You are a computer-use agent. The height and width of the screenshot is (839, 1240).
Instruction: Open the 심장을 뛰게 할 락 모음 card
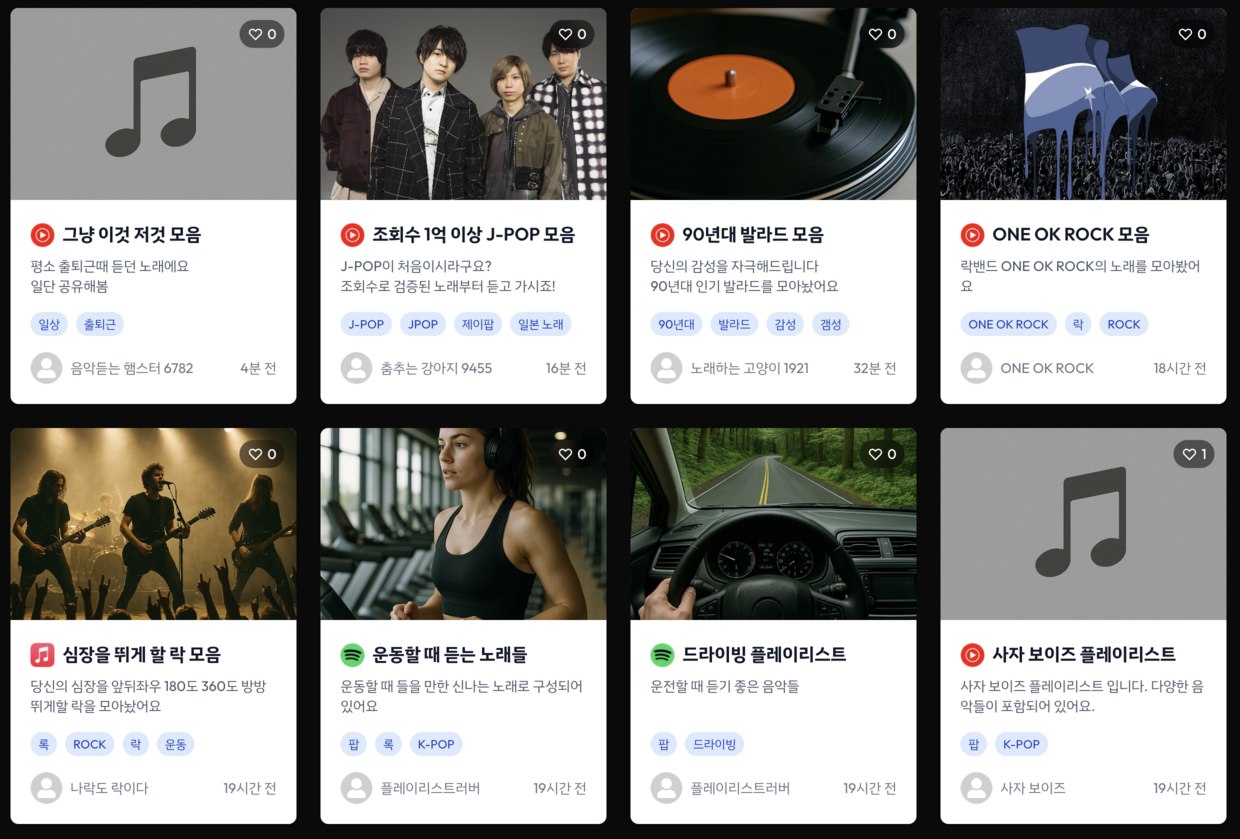click(141, 655)
